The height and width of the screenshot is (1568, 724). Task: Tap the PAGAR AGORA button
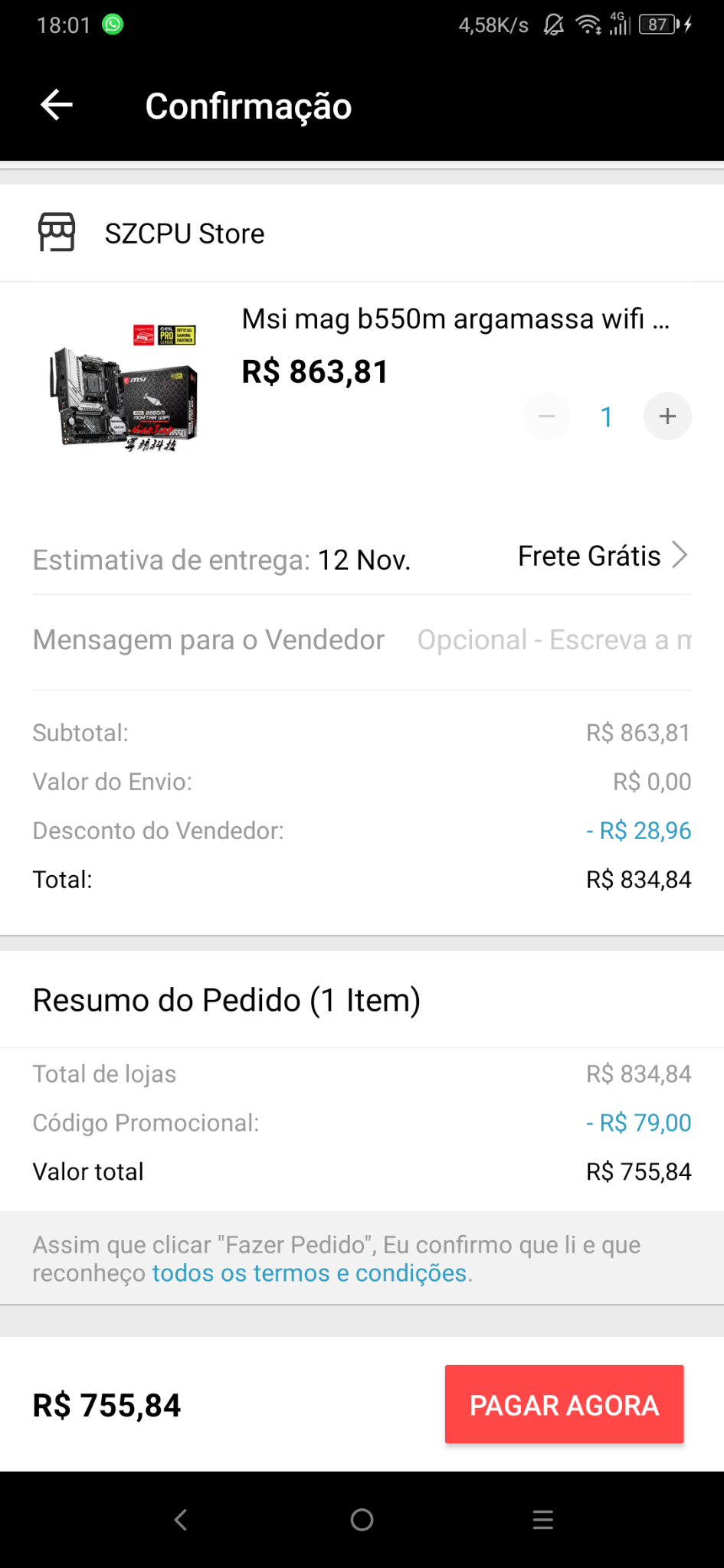pyautogui.click(x=564, y=1405)
